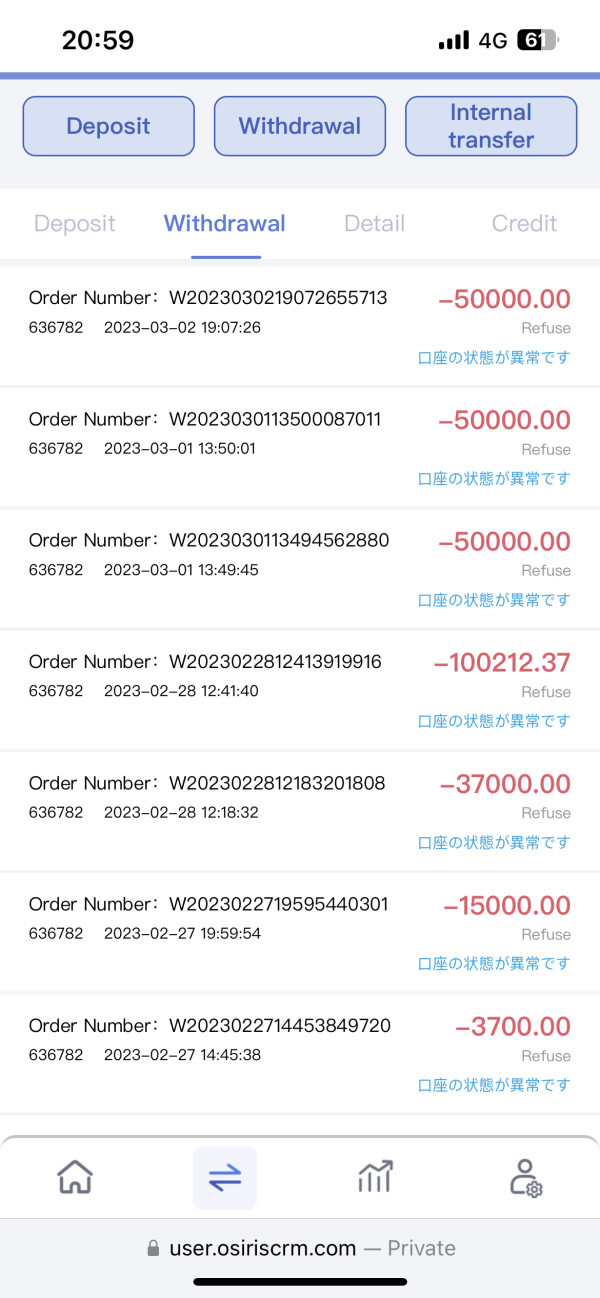Open the Credit tab
The height and width of the screenshot is (1298, 600).
tap(524, 223)
